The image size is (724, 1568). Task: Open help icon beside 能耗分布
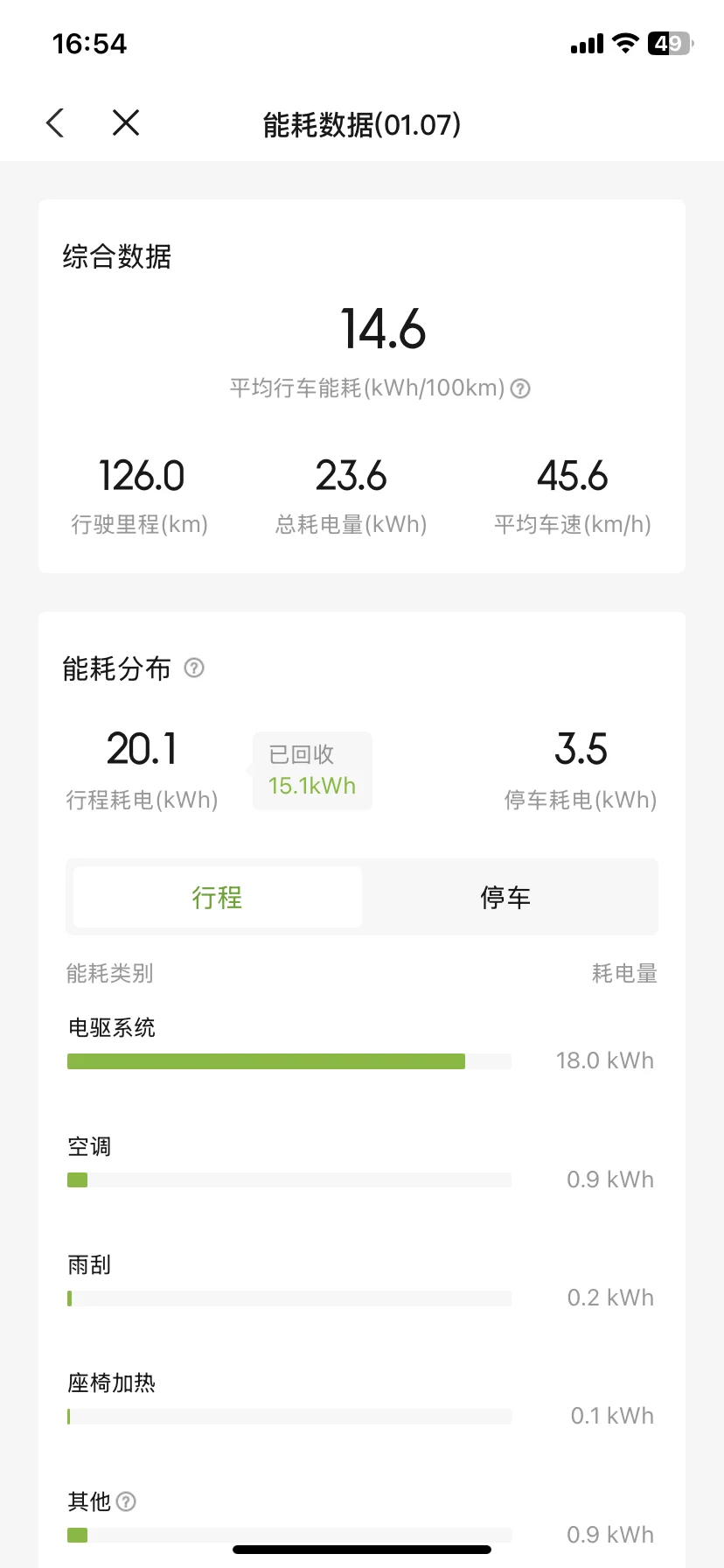[194, 668]
